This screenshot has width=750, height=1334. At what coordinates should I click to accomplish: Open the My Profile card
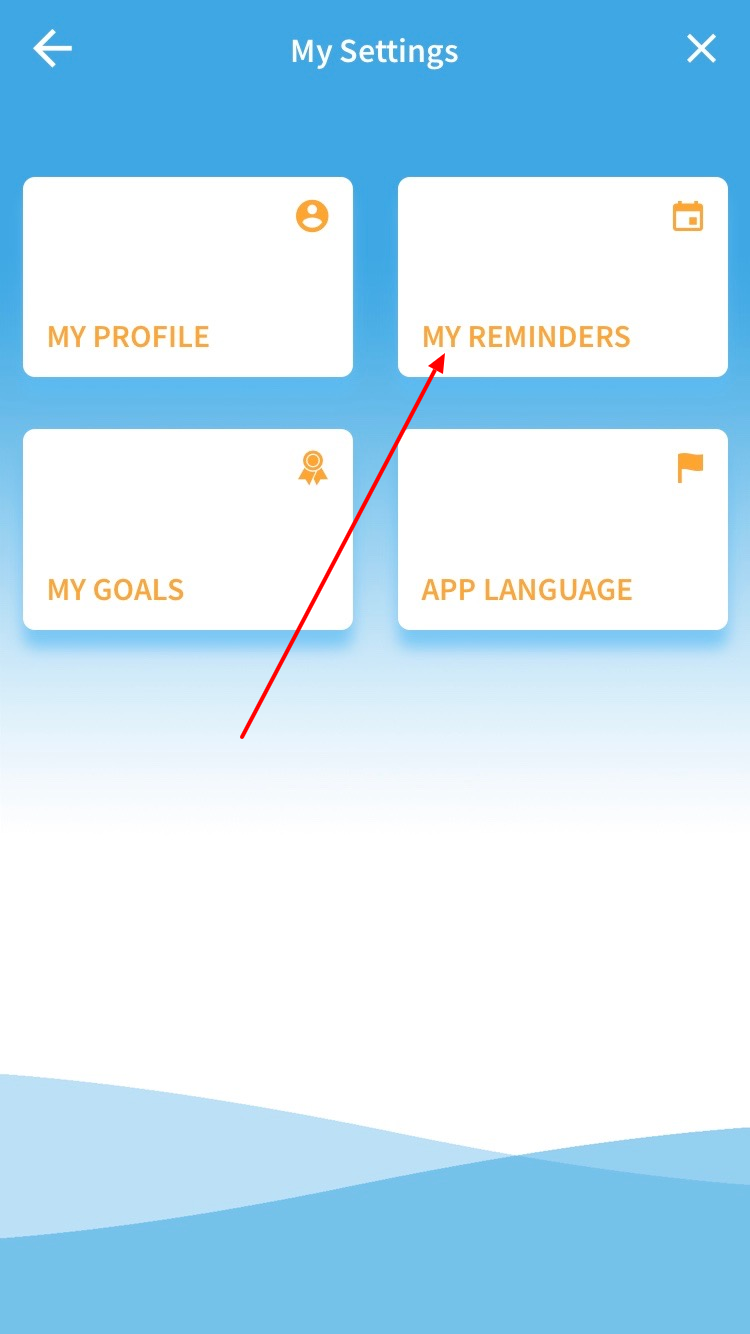click(x=188, y=277)
